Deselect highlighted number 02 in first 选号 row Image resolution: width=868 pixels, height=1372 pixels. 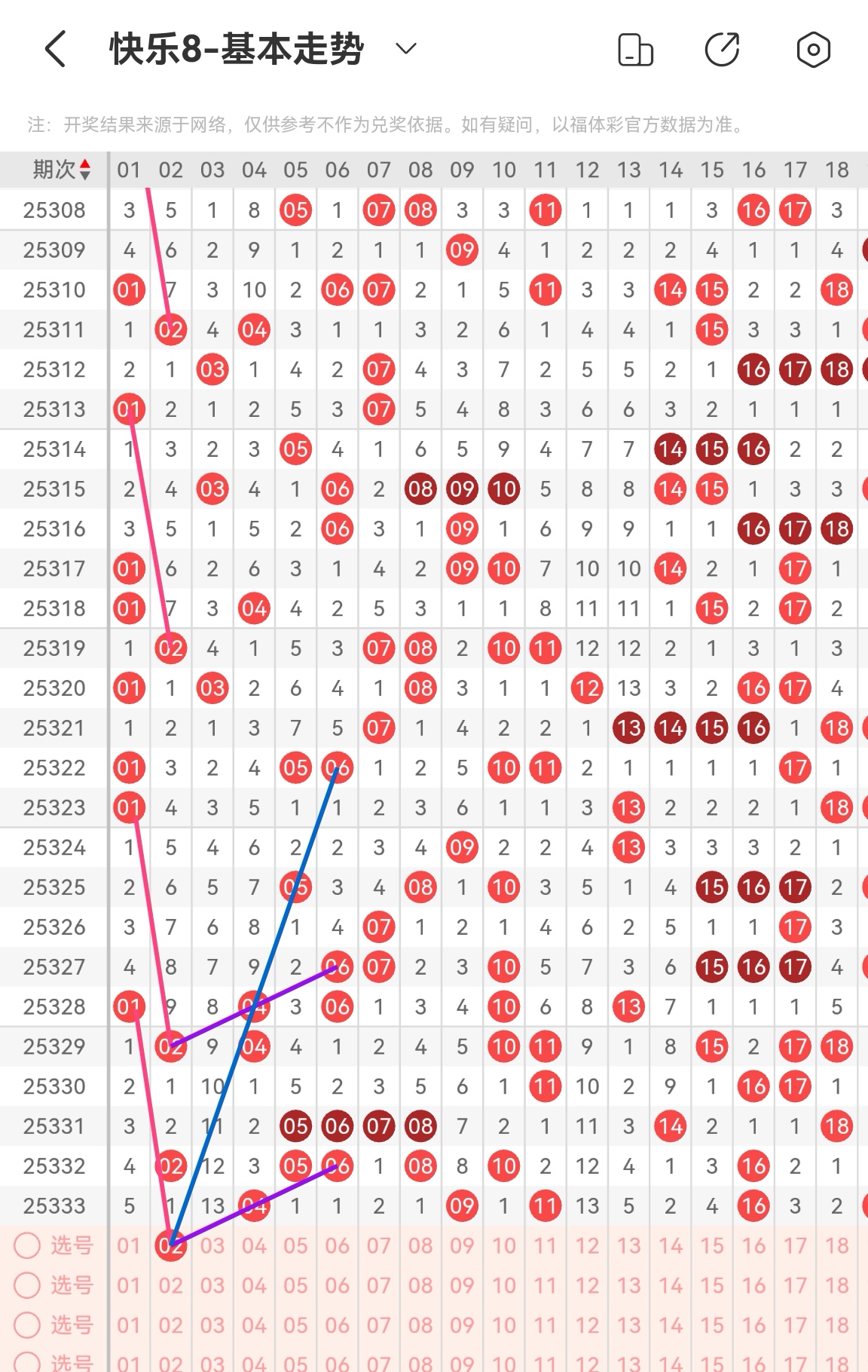(x=171, y=1246)
